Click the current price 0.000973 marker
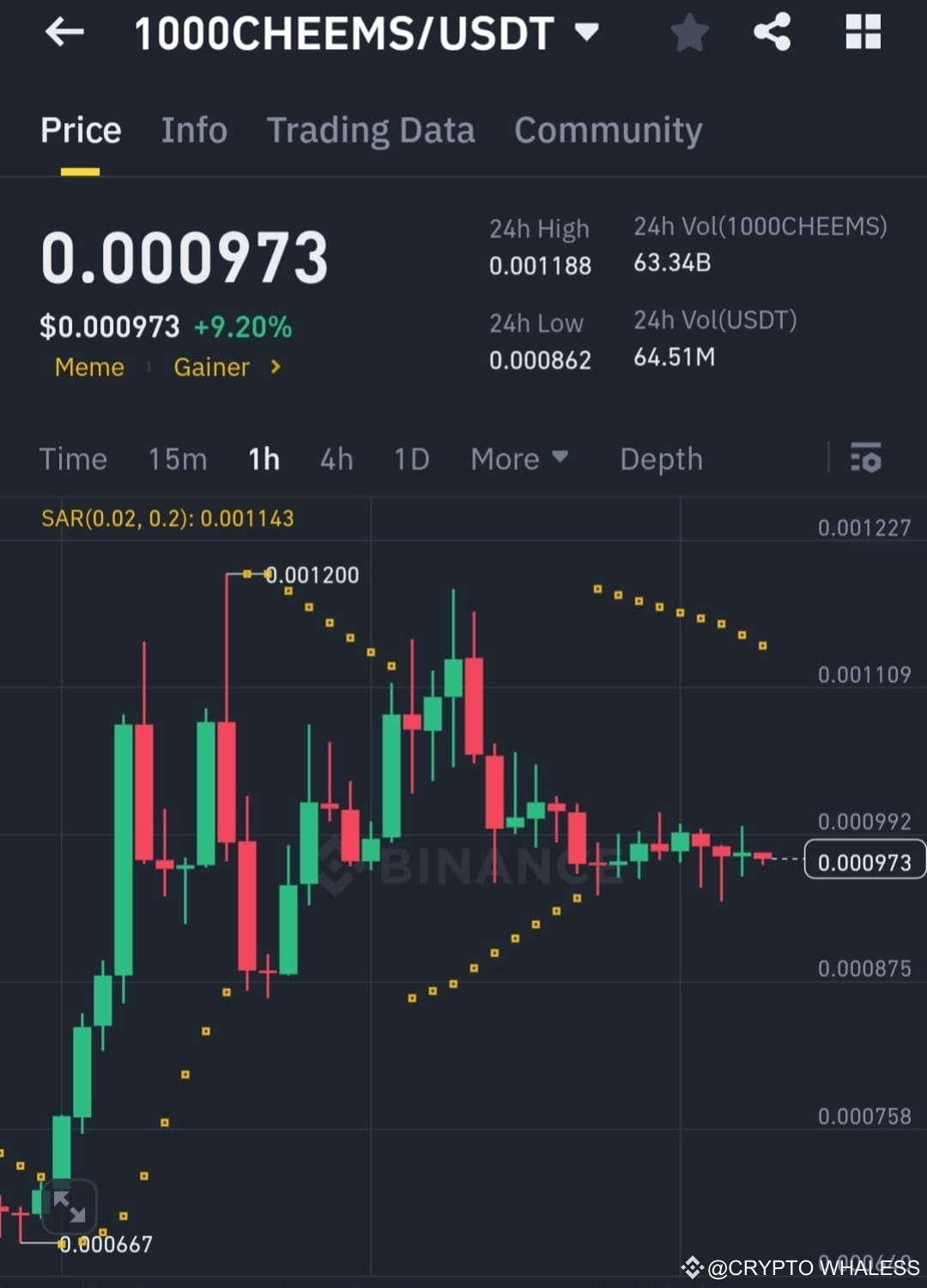927x1288 pixels. click(863, 861)
